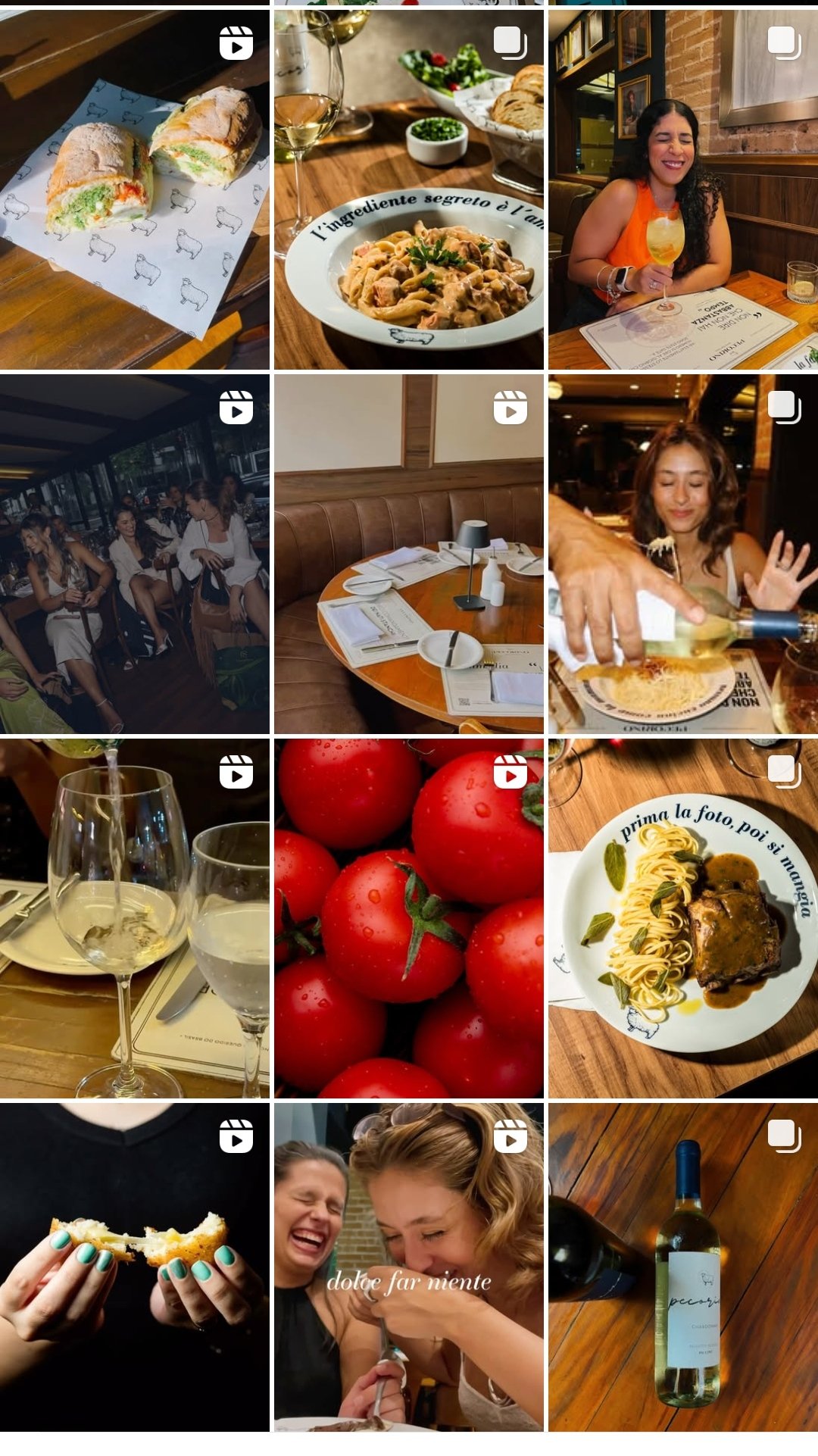The image size is (818, 1456).
Task: Play the wine being poured reel
Action: [135, 918]
